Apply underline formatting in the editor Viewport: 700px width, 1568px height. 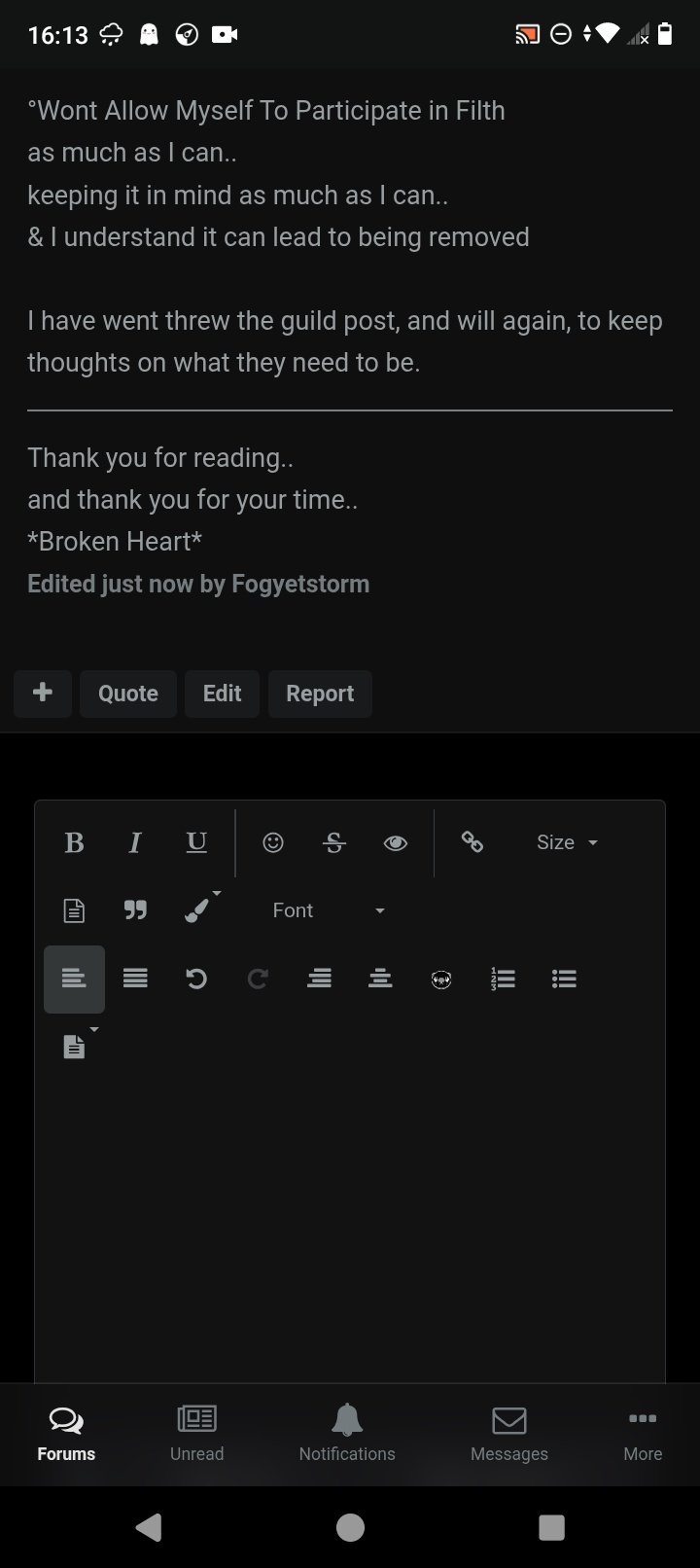coord(196,842)
